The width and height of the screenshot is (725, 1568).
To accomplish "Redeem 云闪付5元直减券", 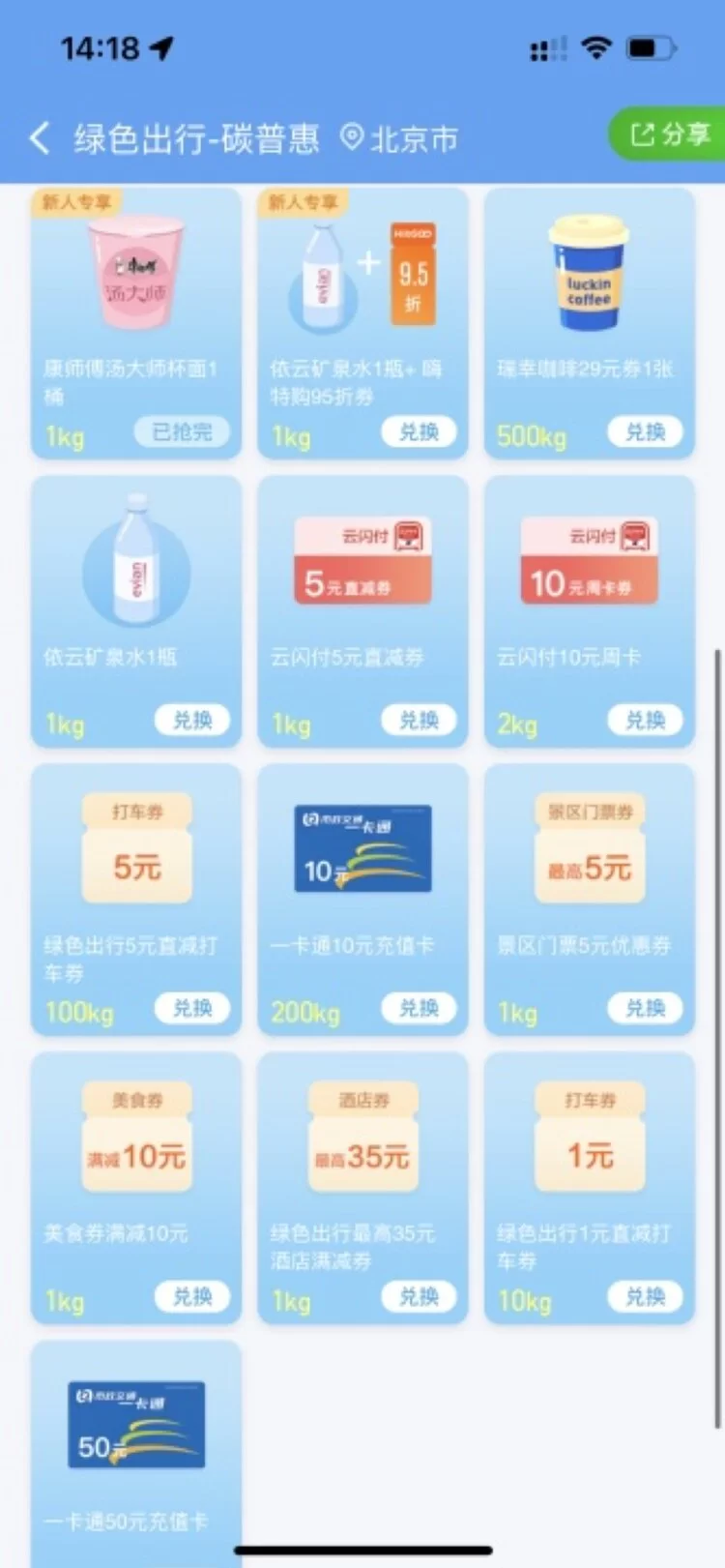I will point(419,720).
